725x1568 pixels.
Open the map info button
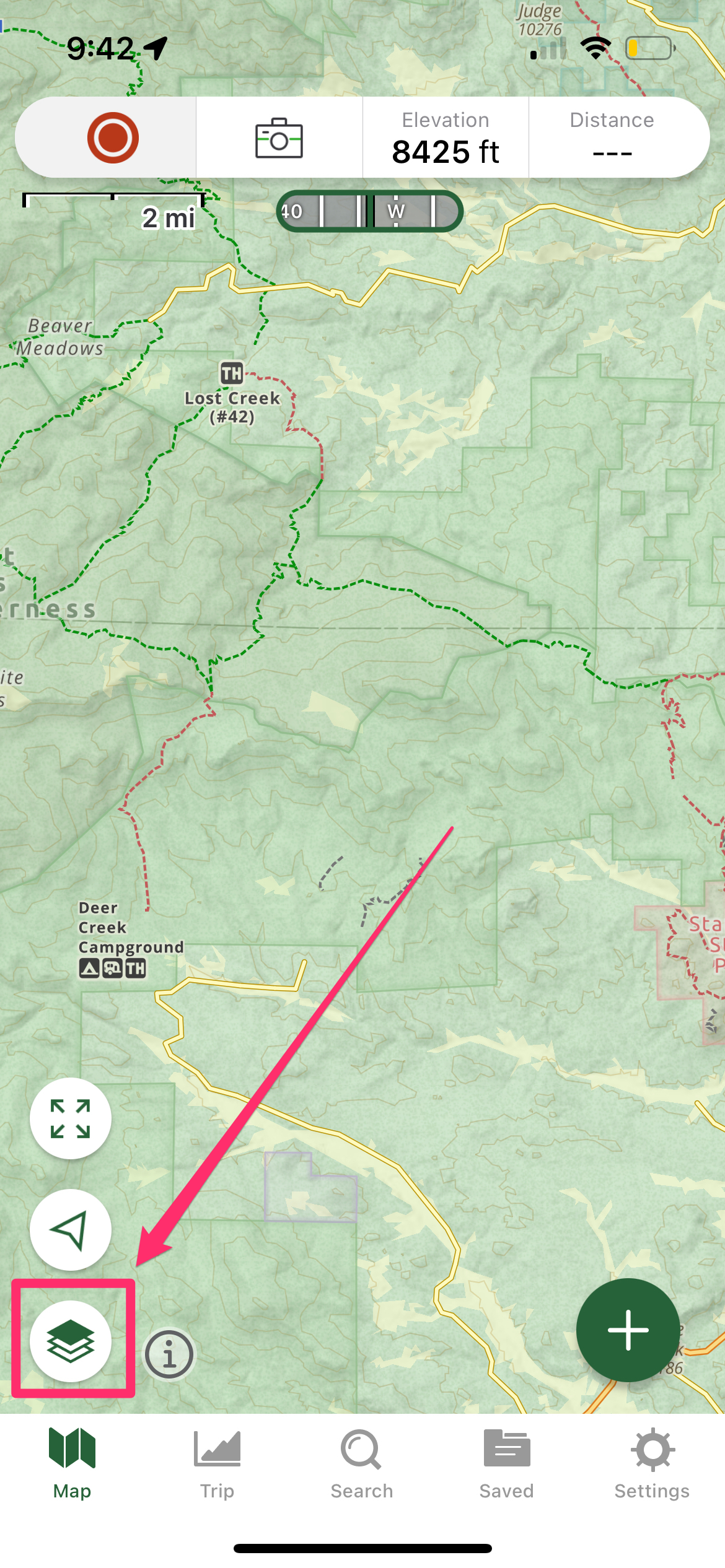click(169, 1354)
